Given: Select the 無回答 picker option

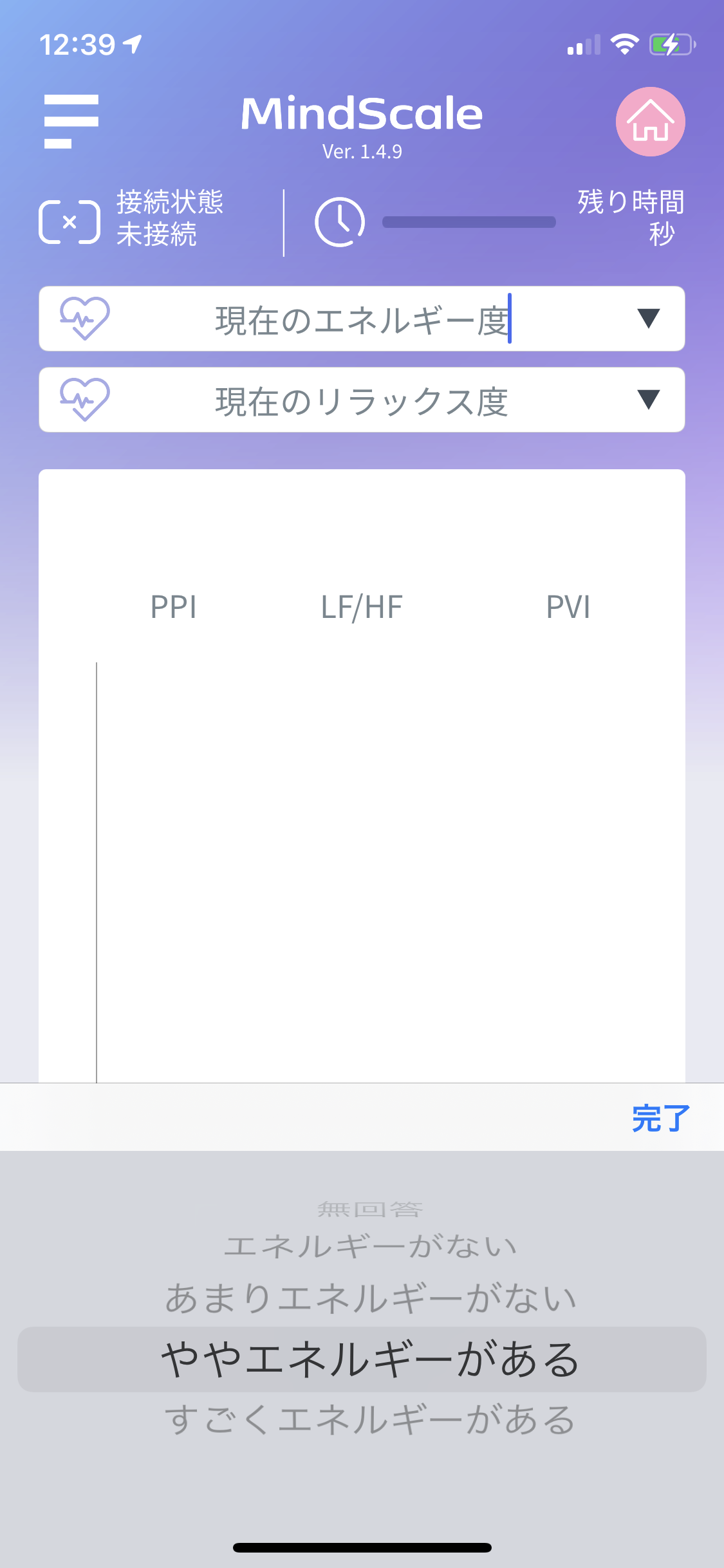Looking at the screenshot, I should tap(370, 1210).
